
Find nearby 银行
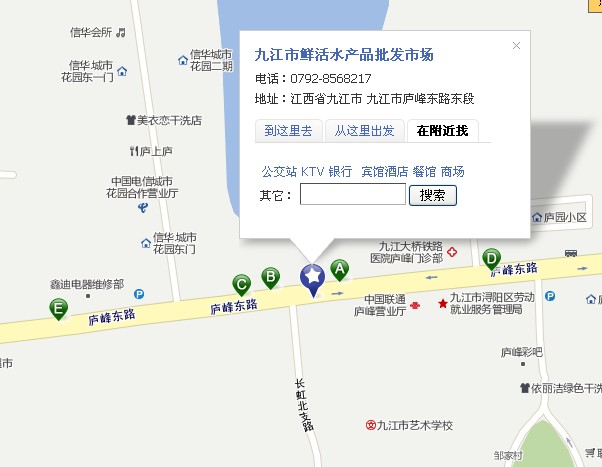[x=340, y=172]
